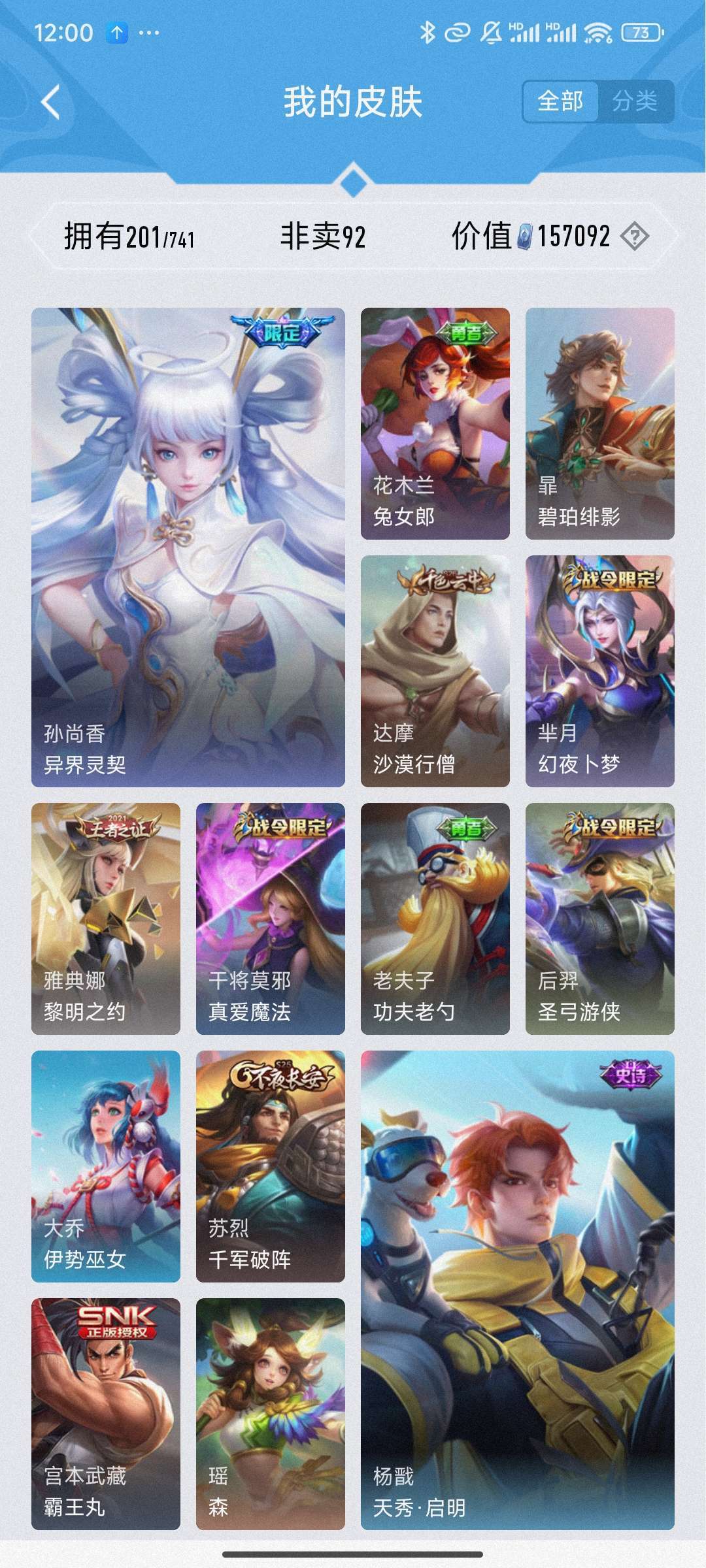The width and height of the screenshot is (706, 1568).
Task: Open the 老夫子 功夫老勺 skin
Action: click(x=435, y=919)
